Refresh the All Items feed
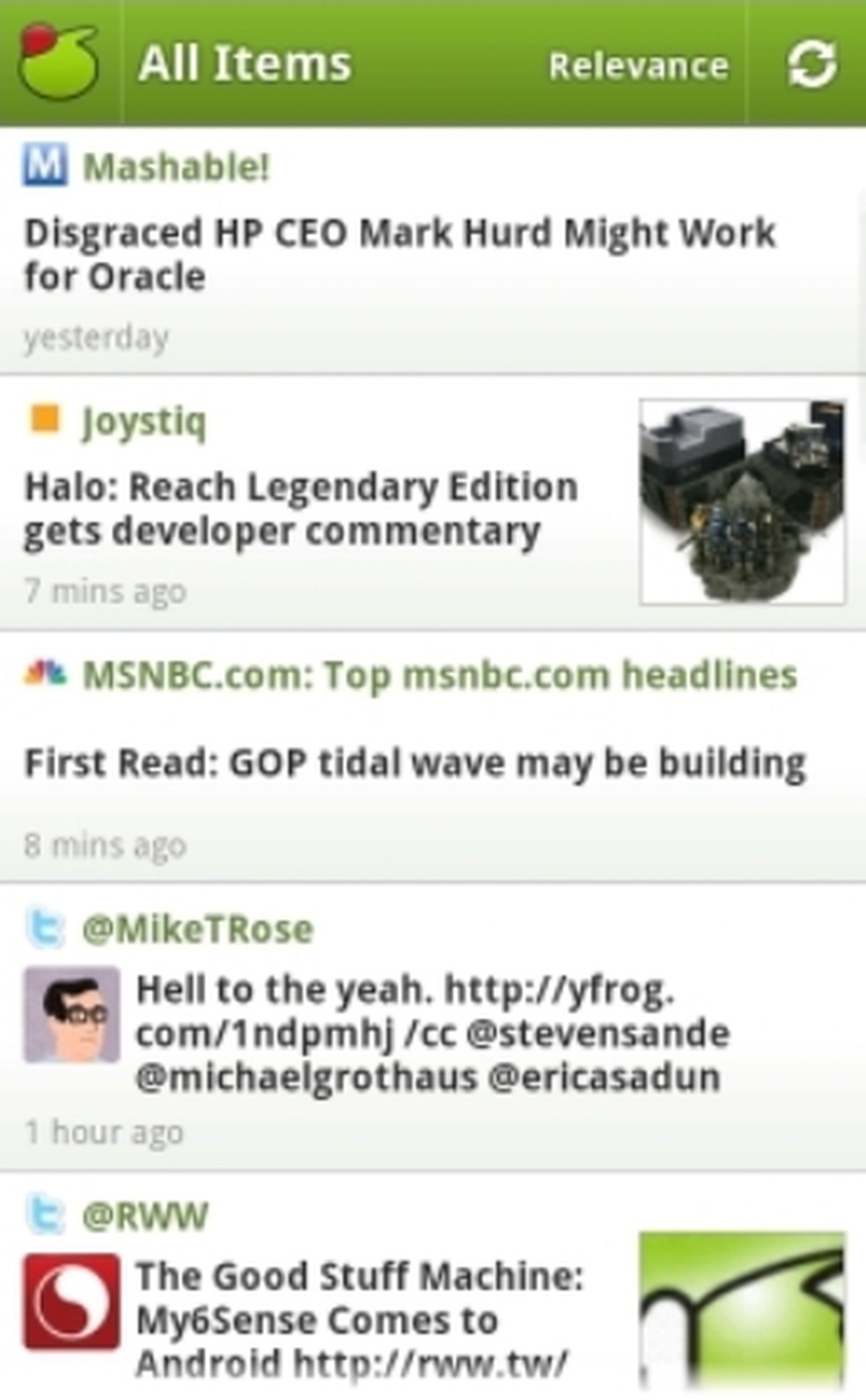 click(811, 65)
